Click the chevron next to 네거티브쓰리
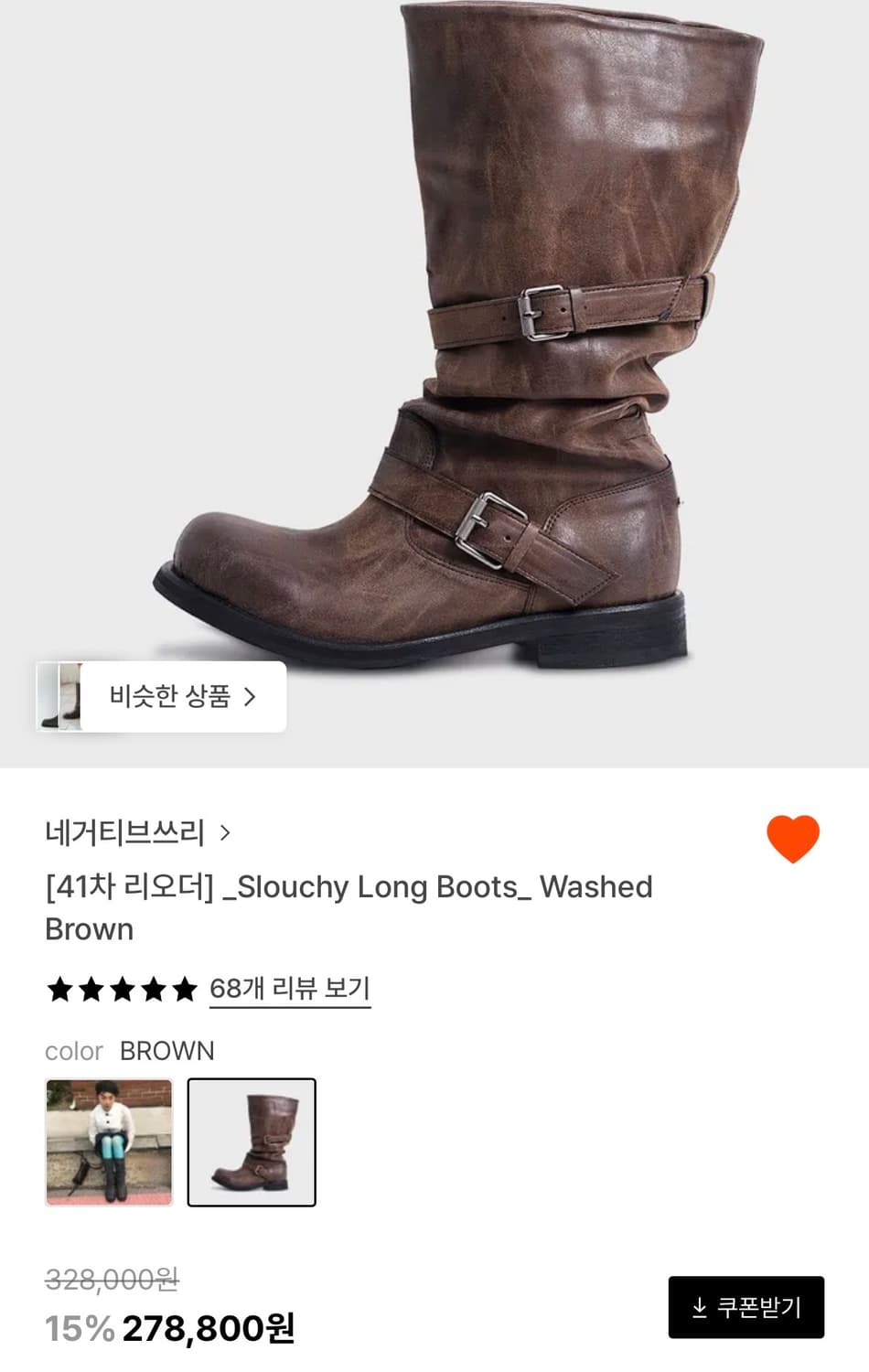The height and width of the screenshot is (1372, 869). 225,832
